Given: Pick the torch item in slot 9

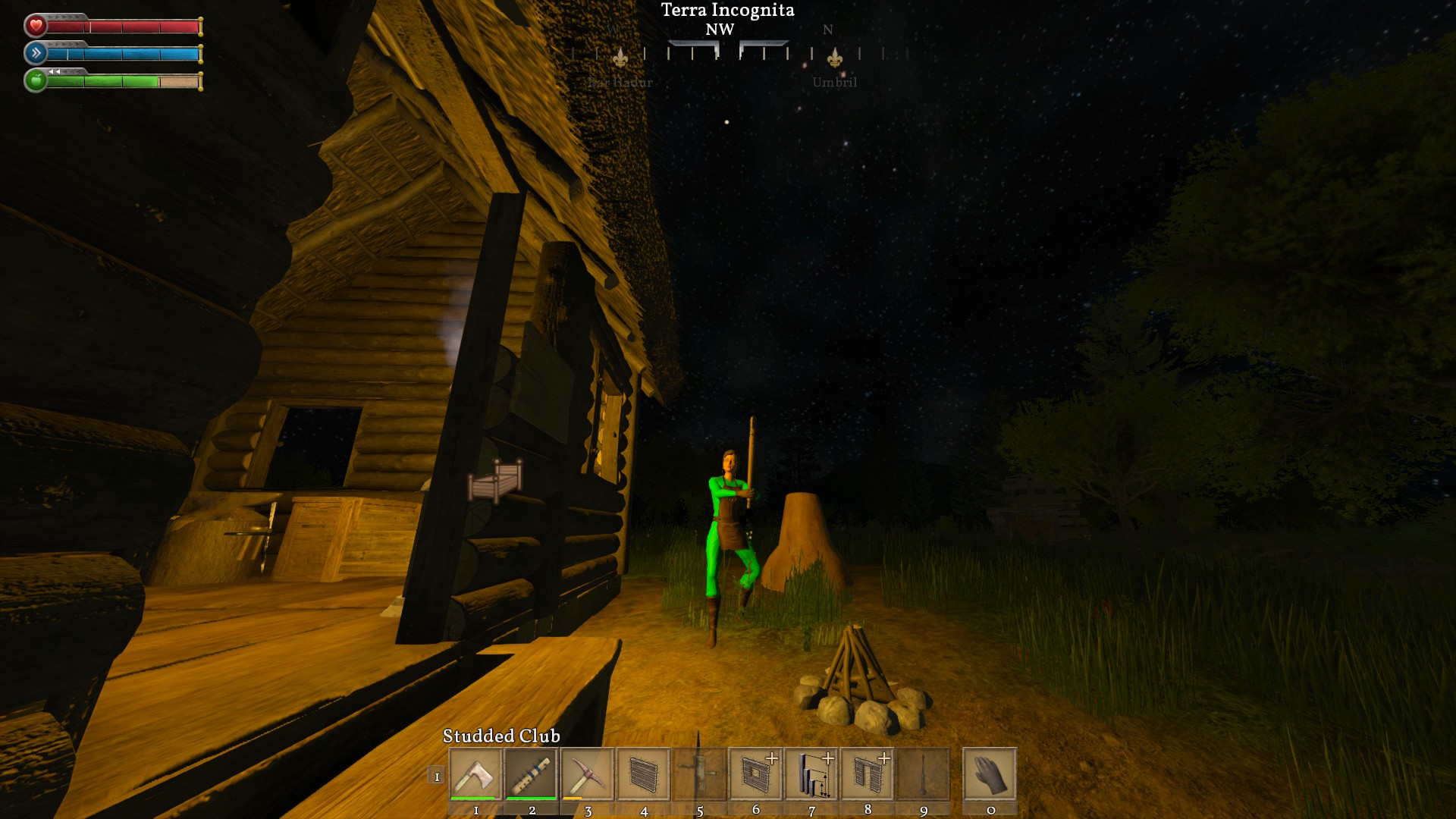Looking at the screenshot, I should 923,774.
